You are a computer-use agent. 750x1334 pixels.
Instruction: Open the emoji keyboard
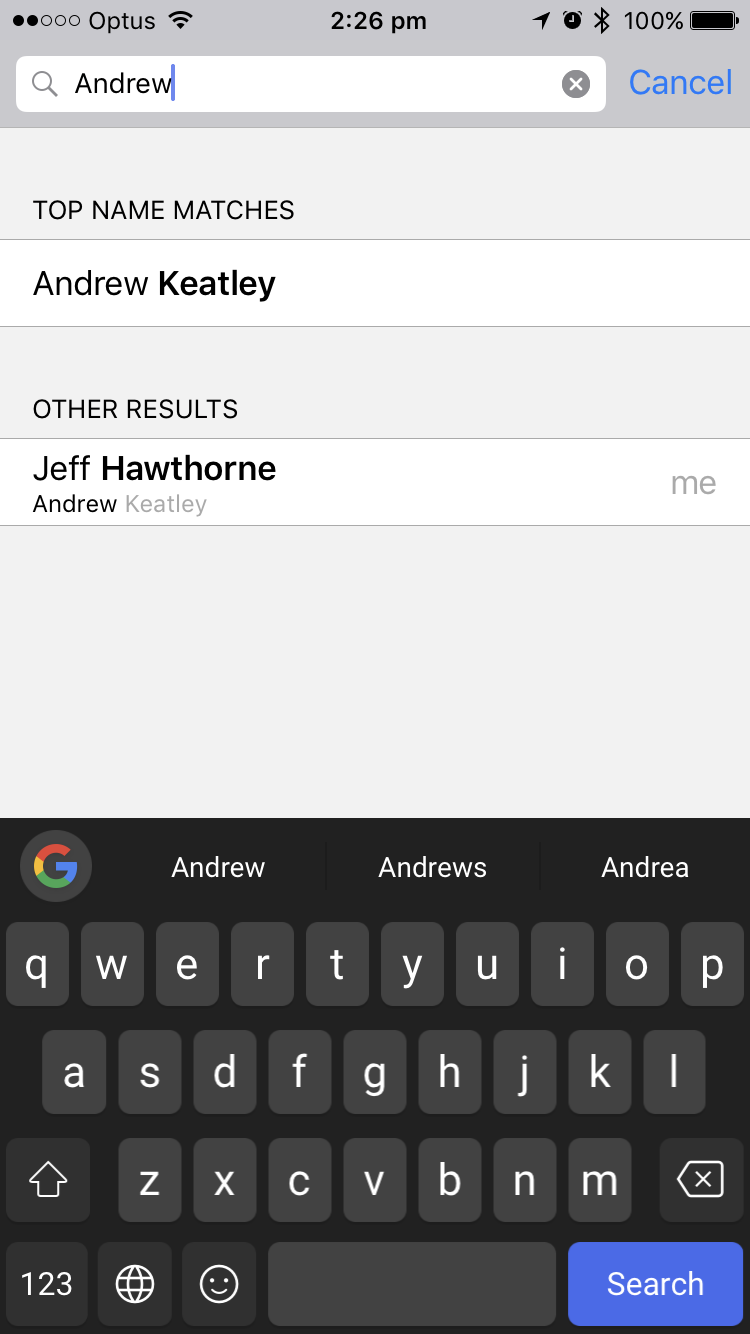tap(219, 1284)
